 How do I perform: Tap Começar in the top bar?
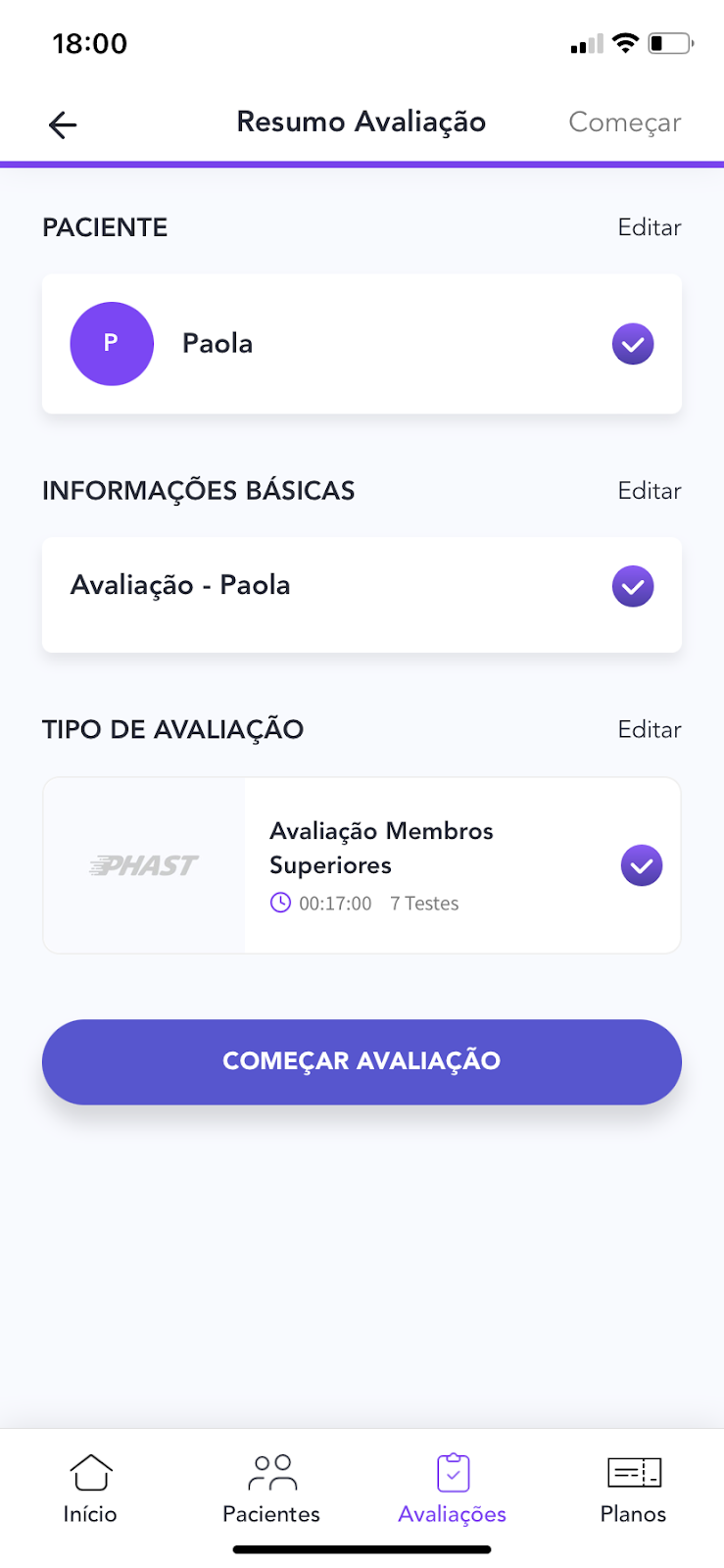point(625,122)
